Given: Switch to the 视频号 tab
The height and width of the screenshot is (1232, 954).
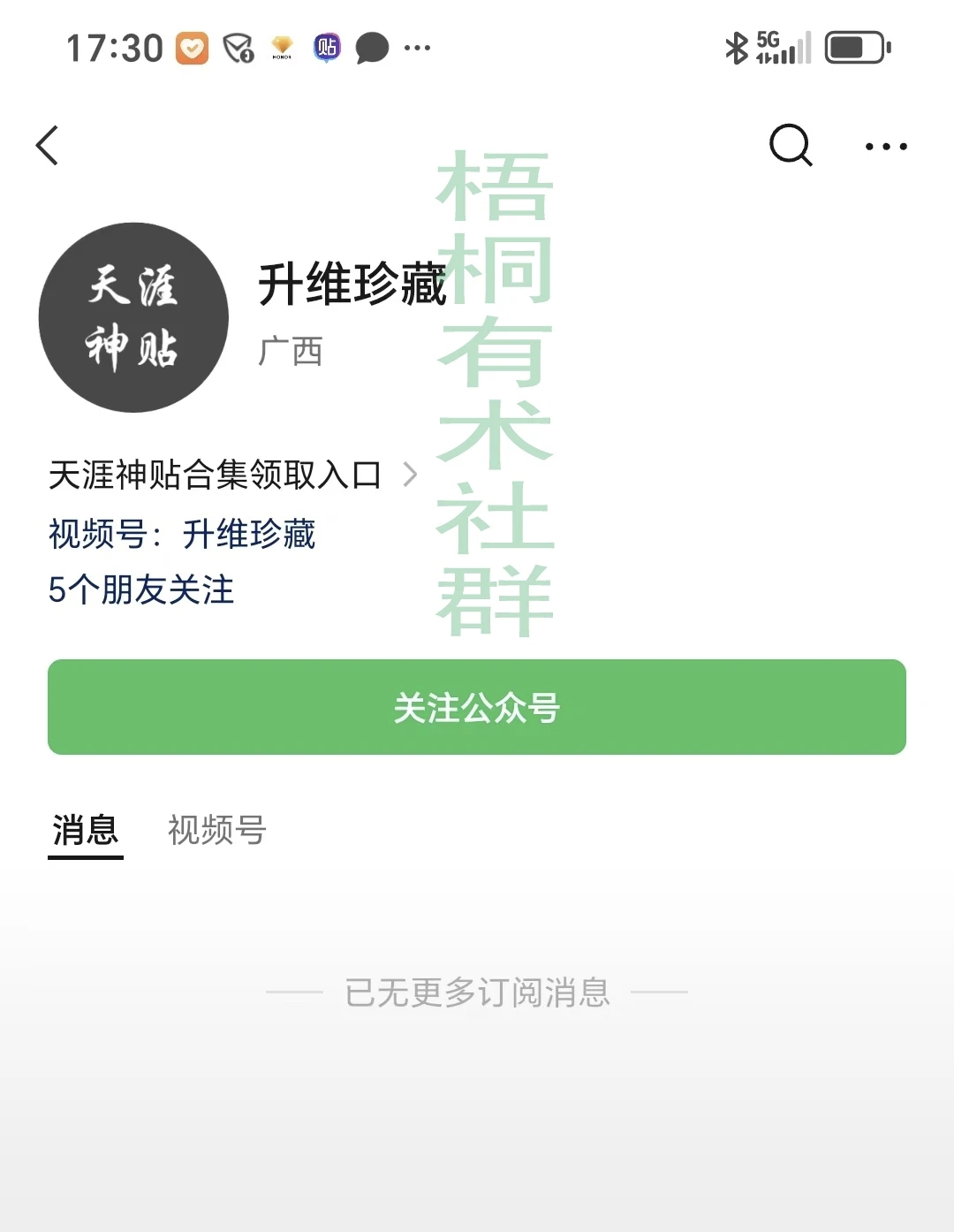Looking at the screenshot, I should (x=216, y=831).
